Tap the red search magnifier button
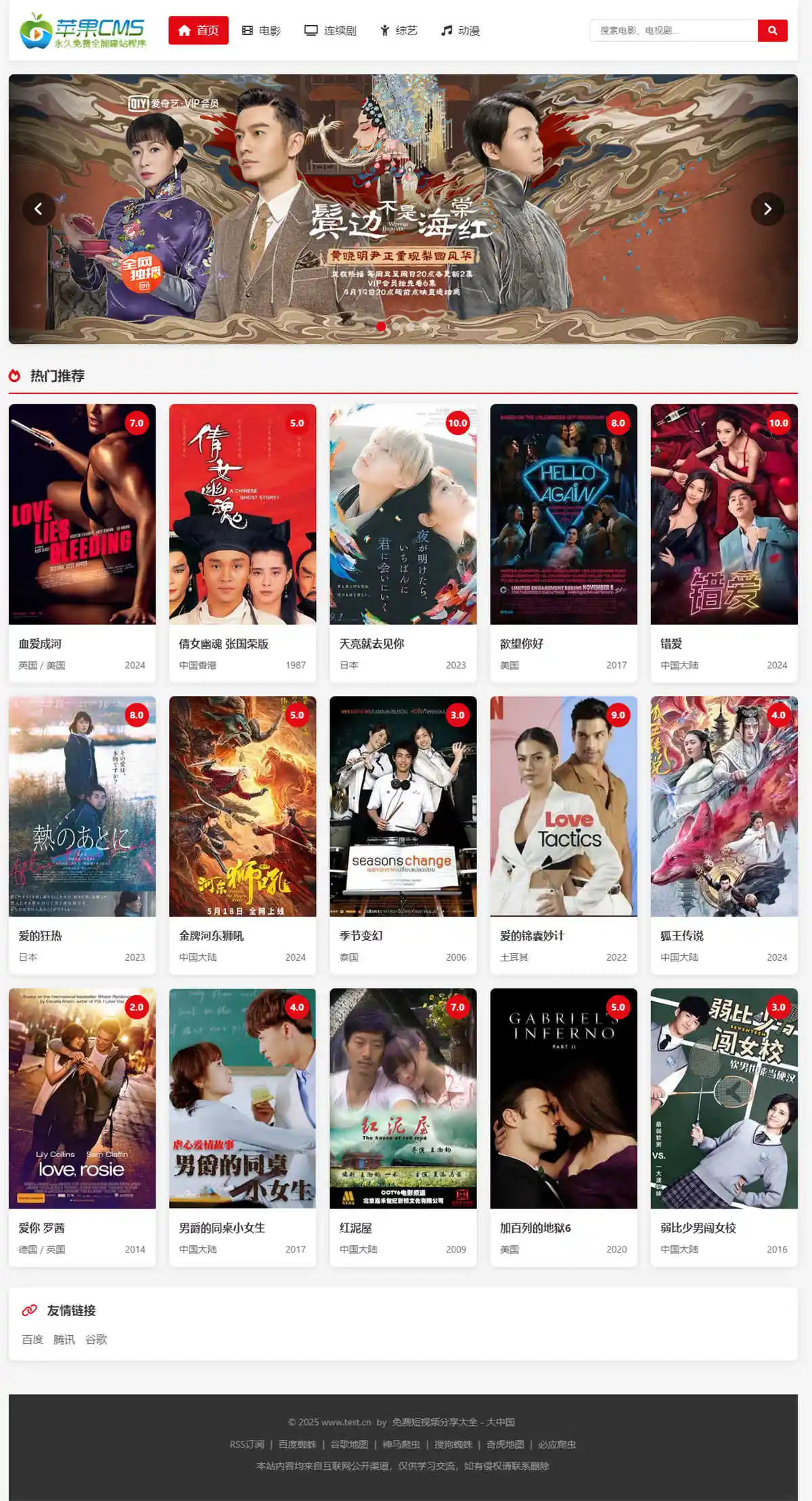 [772, 30]
